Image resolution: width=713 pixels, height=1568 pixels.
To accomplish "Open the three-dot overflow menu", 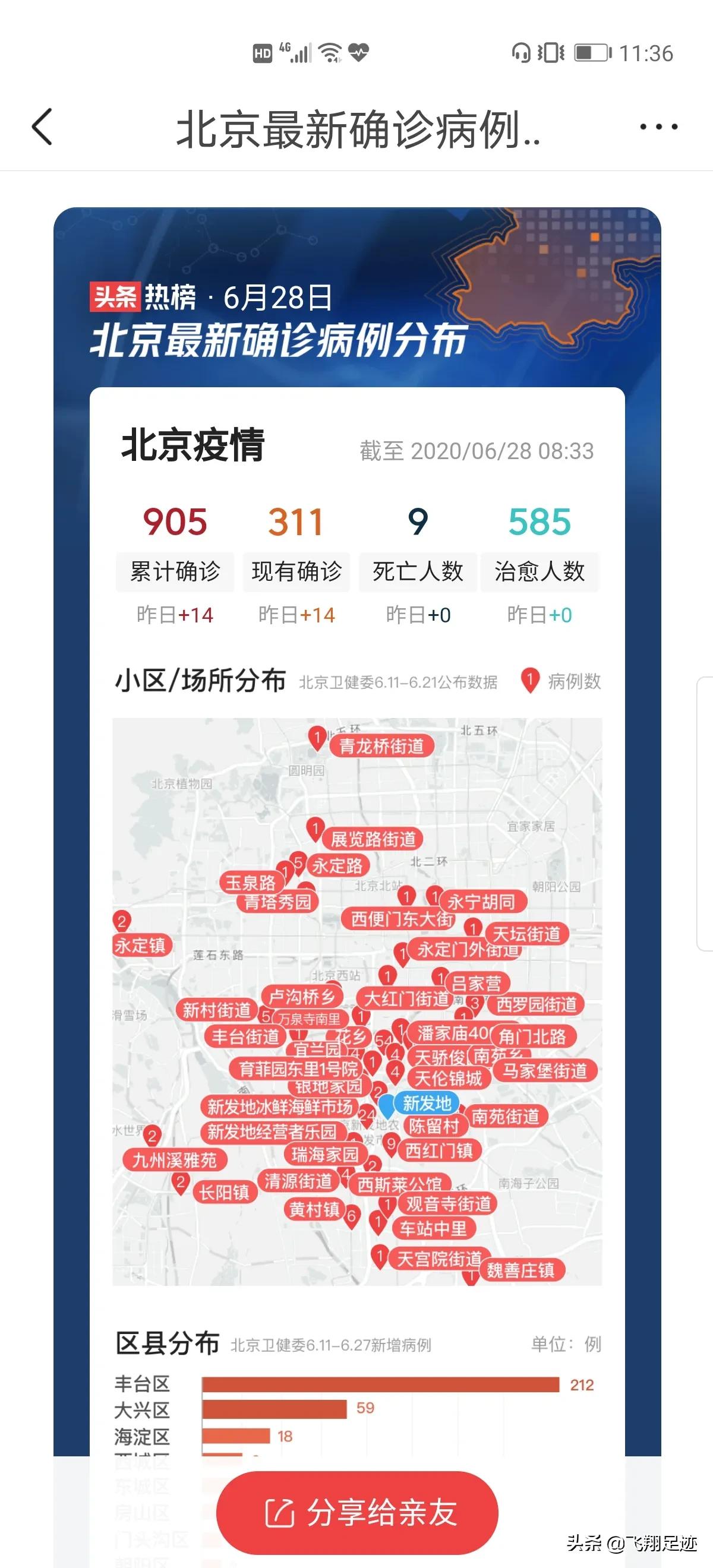I will pos(659,127).
